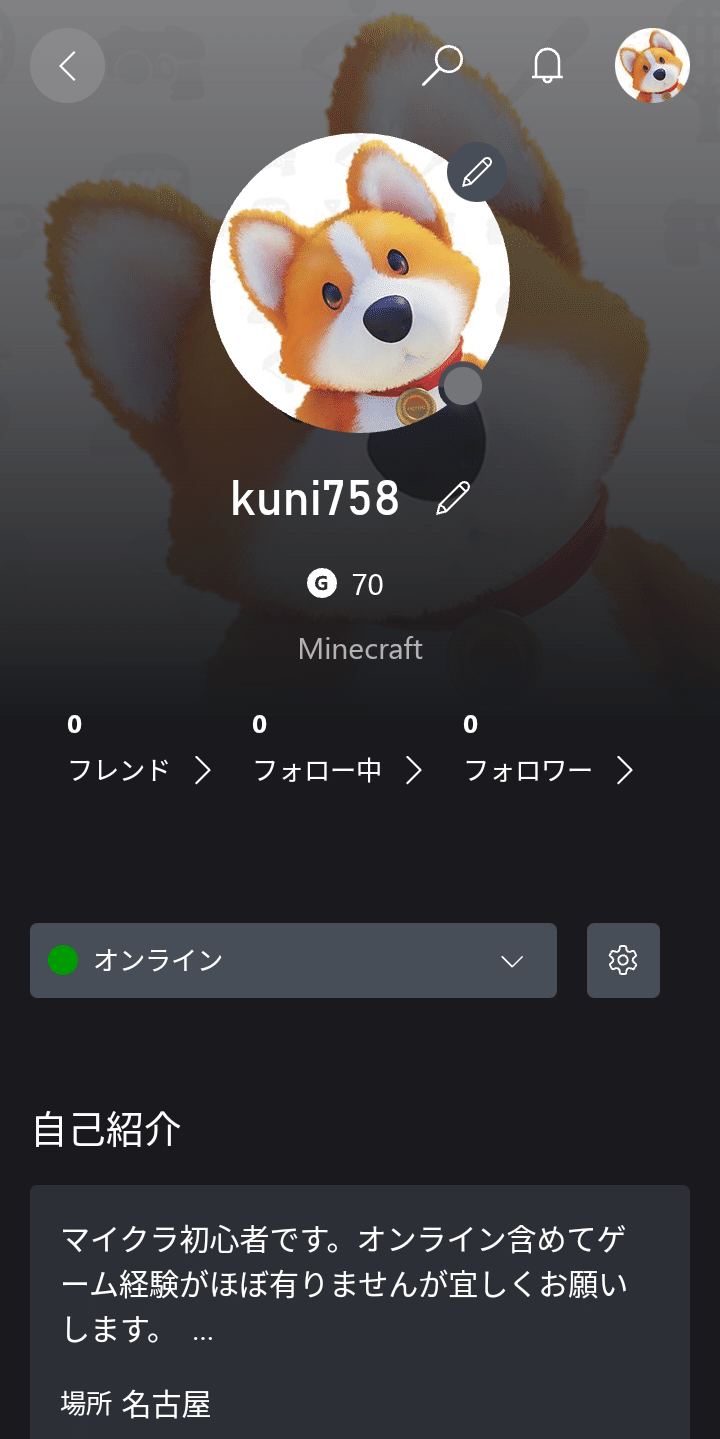Image resolution: width=720 pixels, height=1439 pixels.
Task: View the フォロワー list
Action: (x=548, y=769)
